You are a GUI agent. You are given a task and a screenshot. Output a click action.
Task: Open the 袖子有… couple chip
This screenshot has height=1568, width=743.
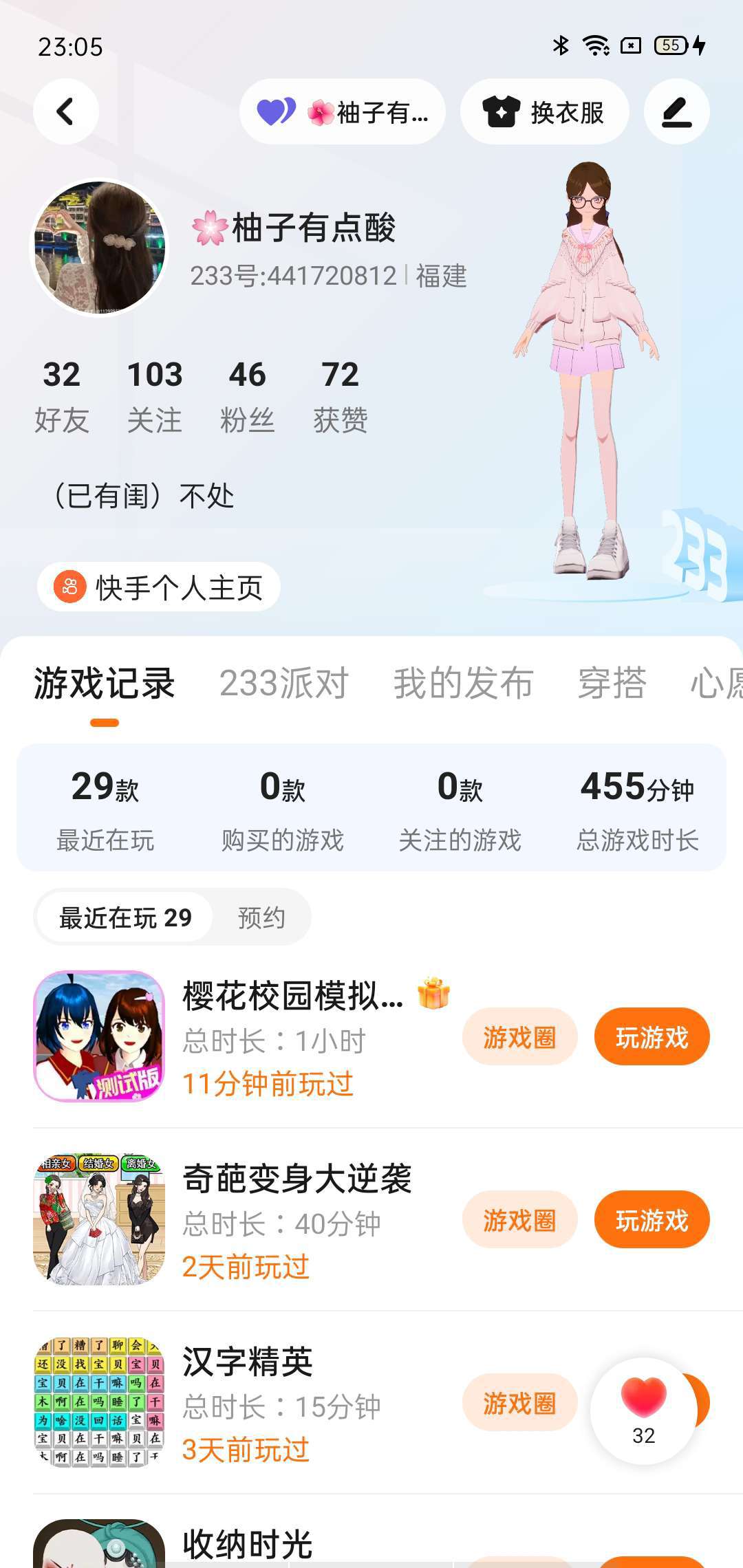(342, 111)
